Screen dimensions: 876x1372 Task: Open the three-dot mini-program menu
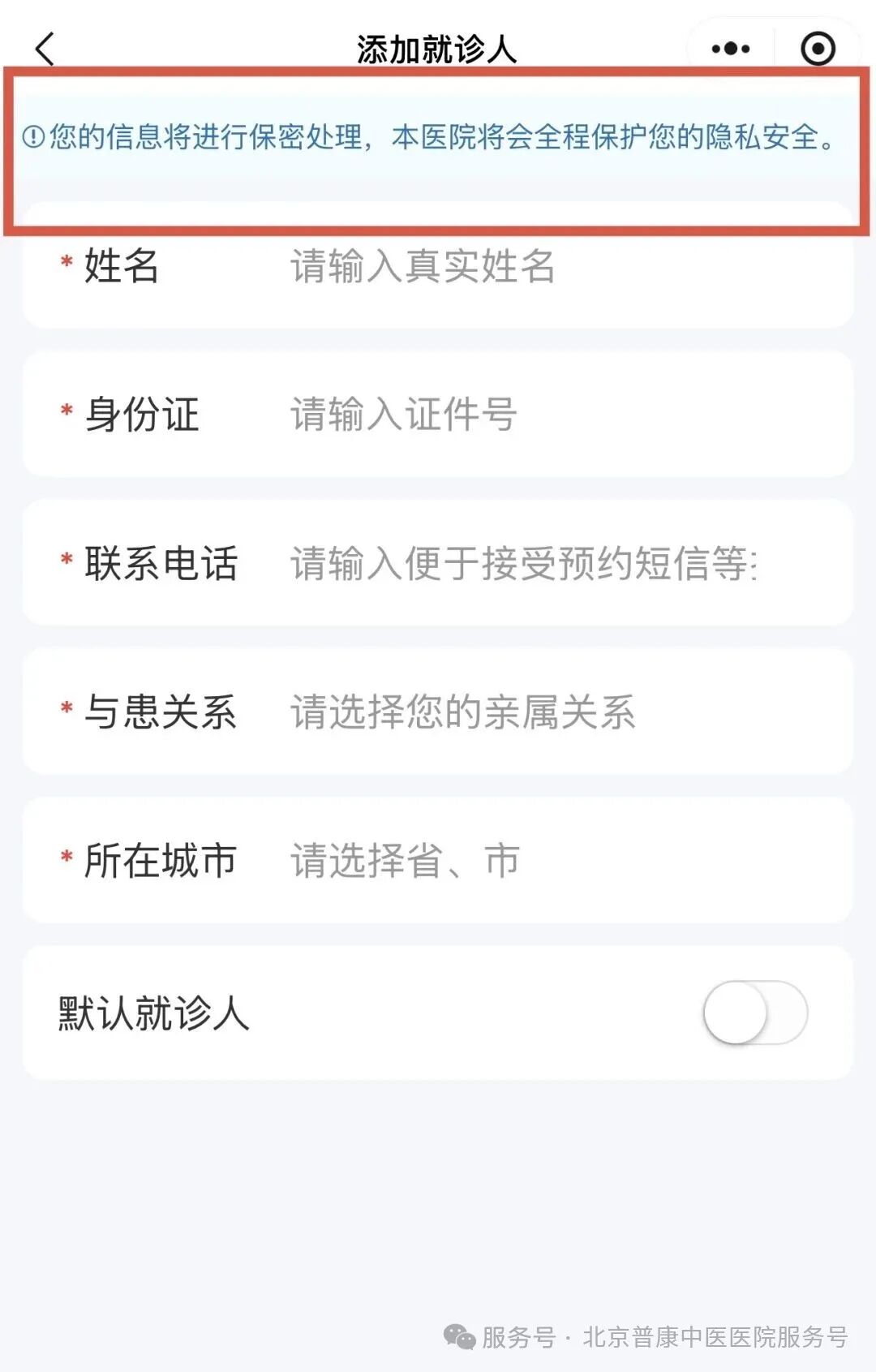(x=728, y=48)
